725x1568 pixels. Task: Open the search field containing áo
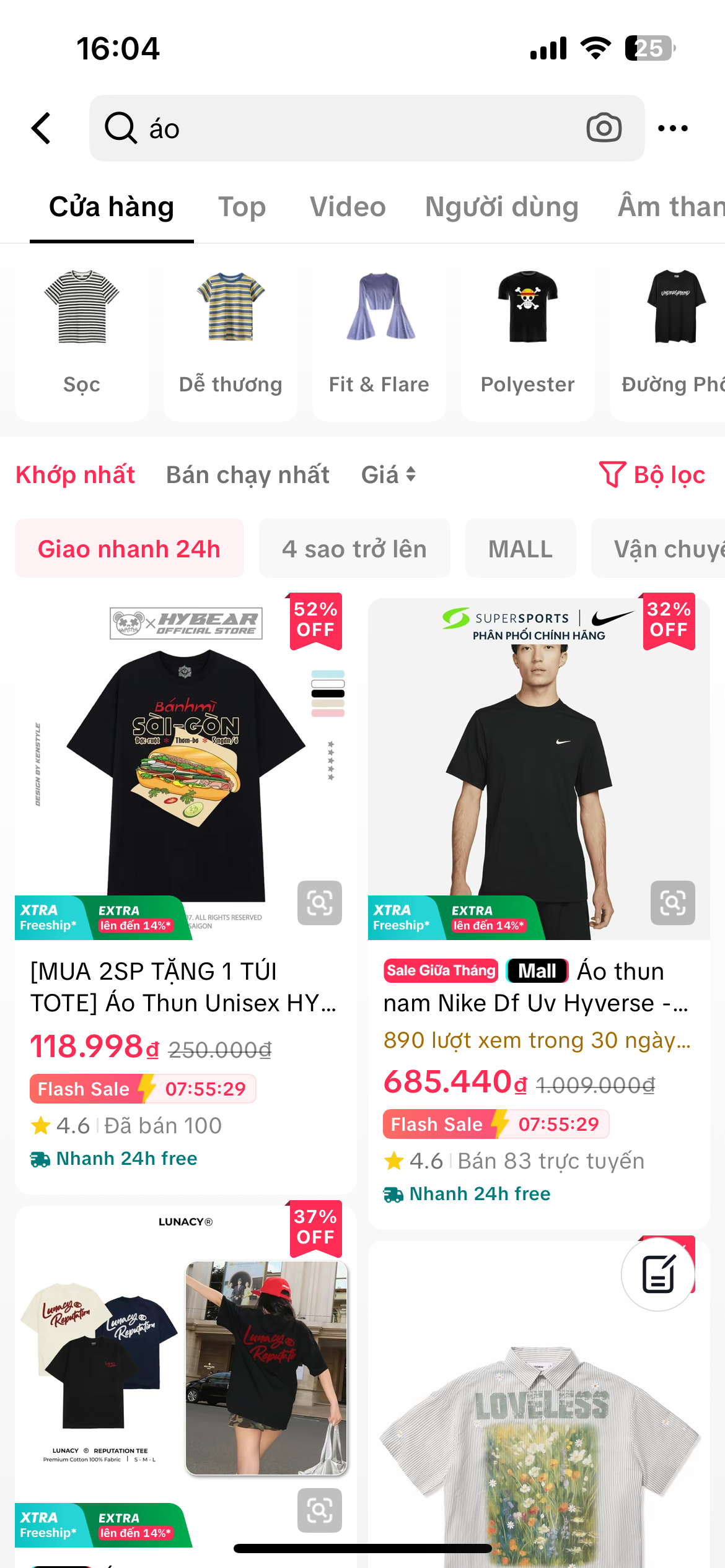tap(347, 128)
